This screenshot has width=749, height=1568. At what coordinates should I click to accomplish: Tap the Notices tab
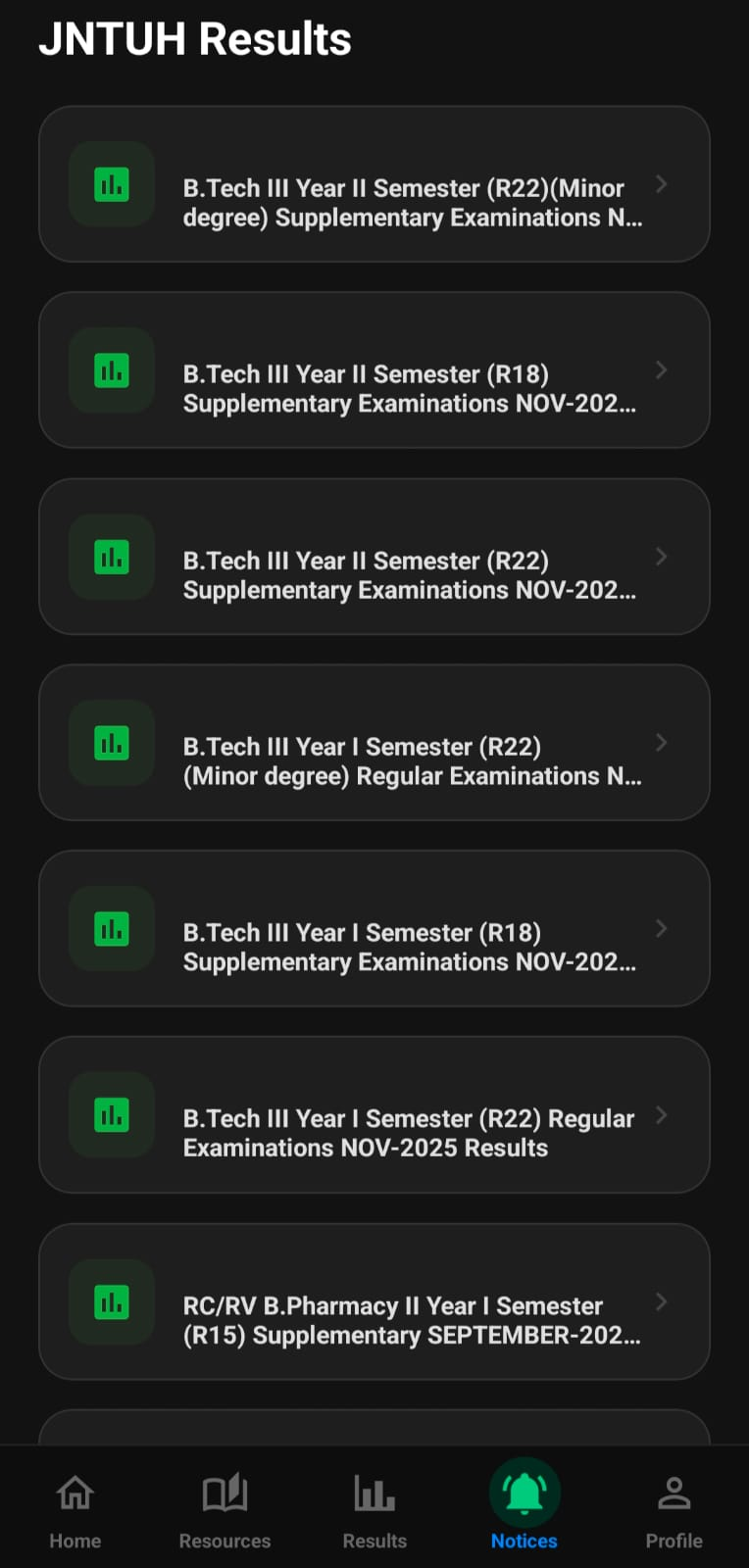point(524,1507)
